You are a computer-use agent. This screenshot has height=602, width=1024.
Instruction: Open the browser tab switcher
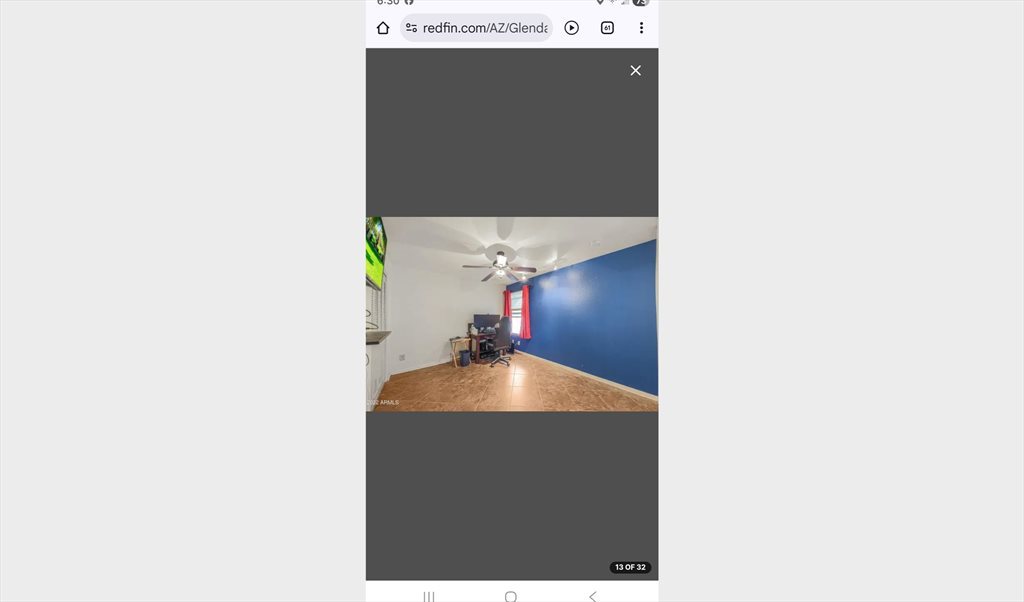point(607,28)
